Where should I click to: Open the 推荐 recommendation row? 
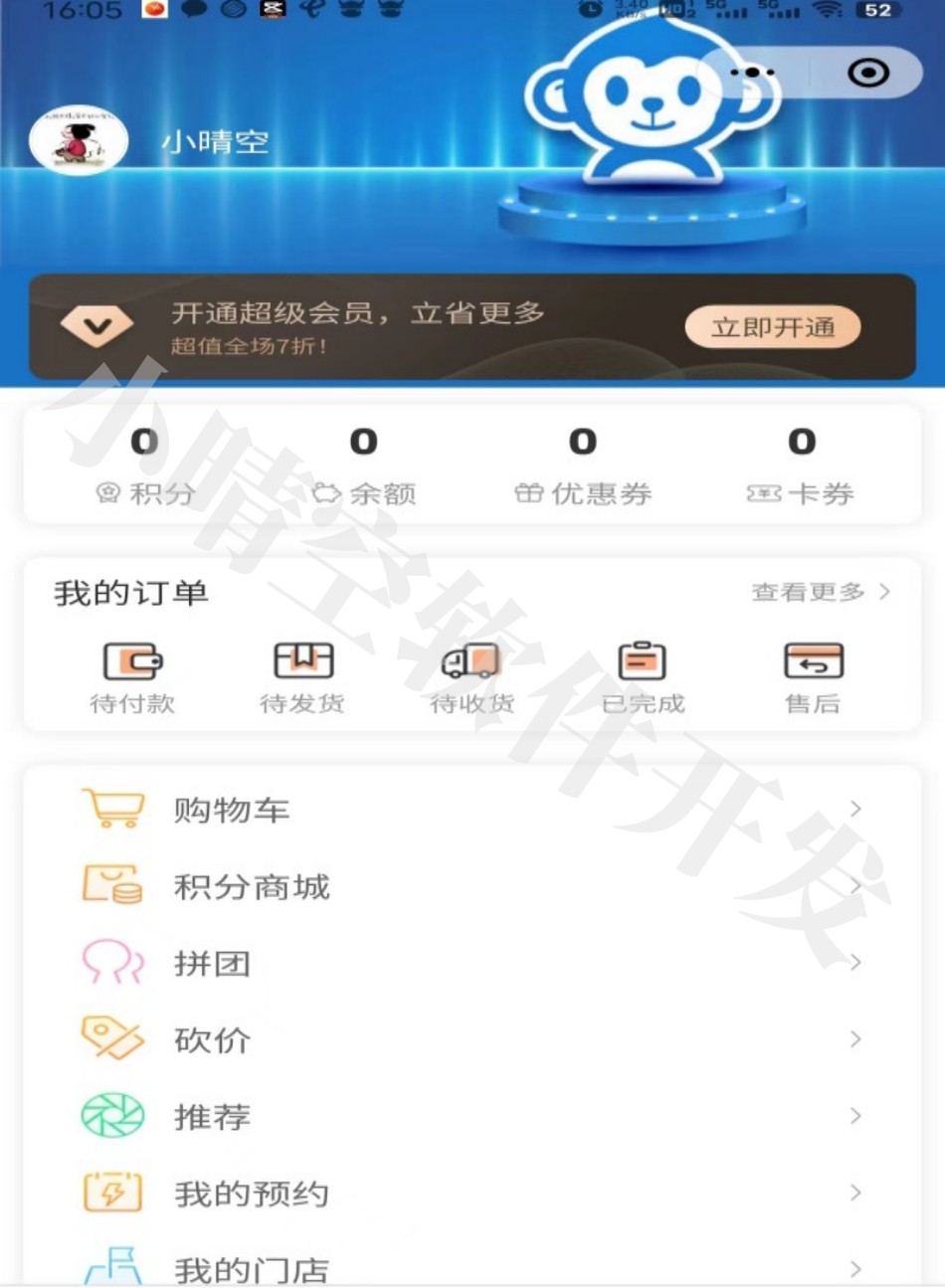click(x=472, y=1116)
